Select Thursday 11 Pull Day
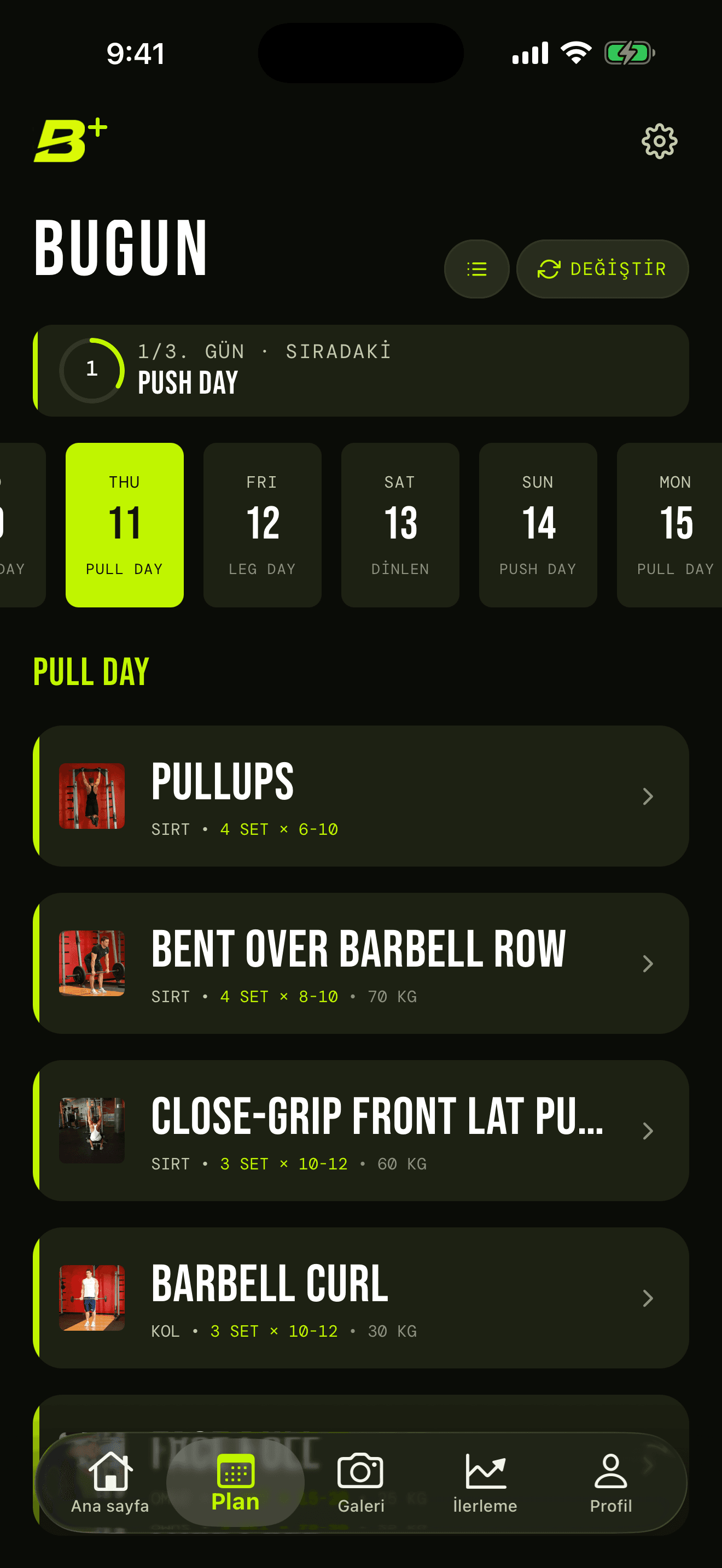722x1568 pixels. click(x=125, y=525)
